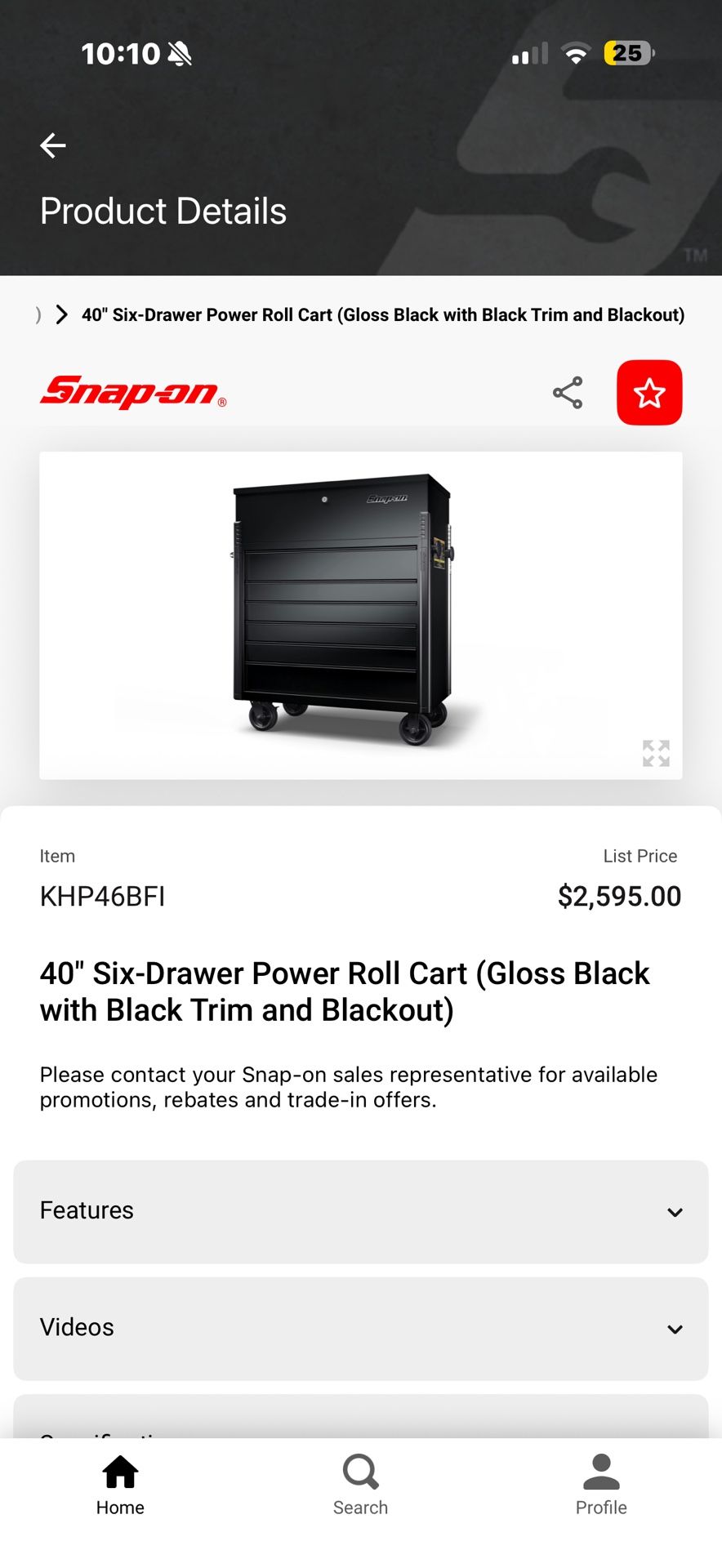
Task: Add product to favorites with star button
Action: [x=649, y=393]
